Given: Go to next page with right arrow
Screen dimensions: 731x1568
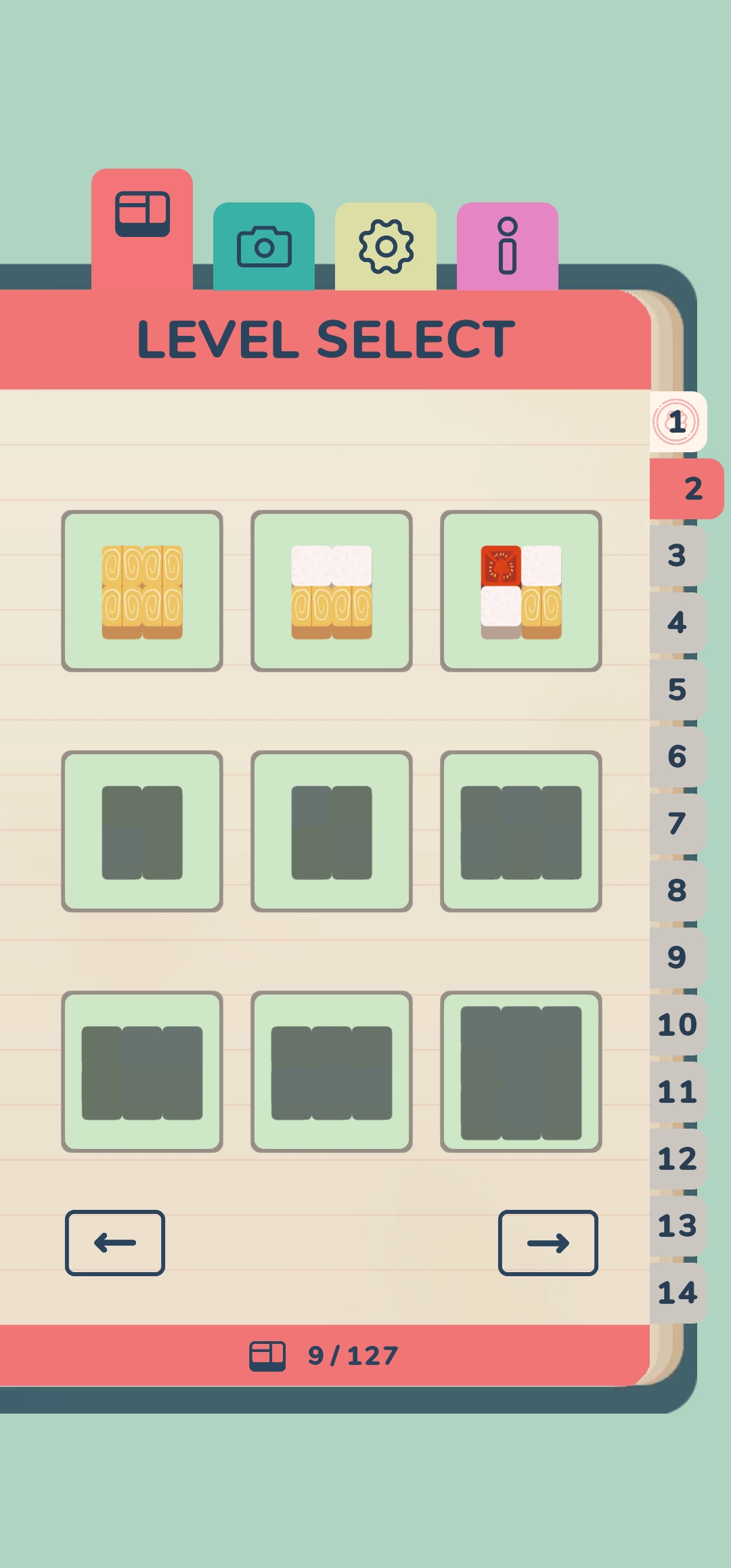Looking at the screenshot, I should tap(548, 1242).
